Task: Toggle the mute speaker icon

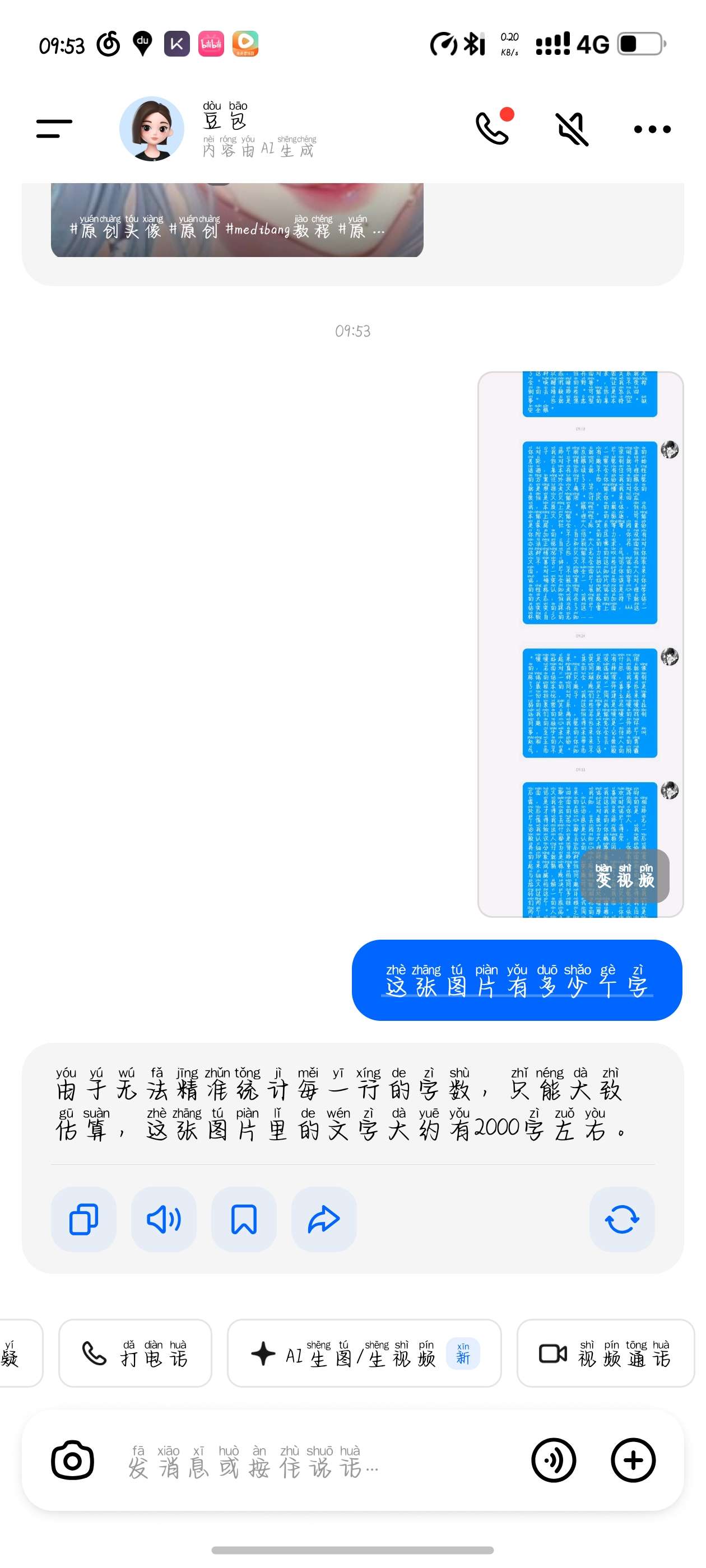Action: tap(572, 128)
